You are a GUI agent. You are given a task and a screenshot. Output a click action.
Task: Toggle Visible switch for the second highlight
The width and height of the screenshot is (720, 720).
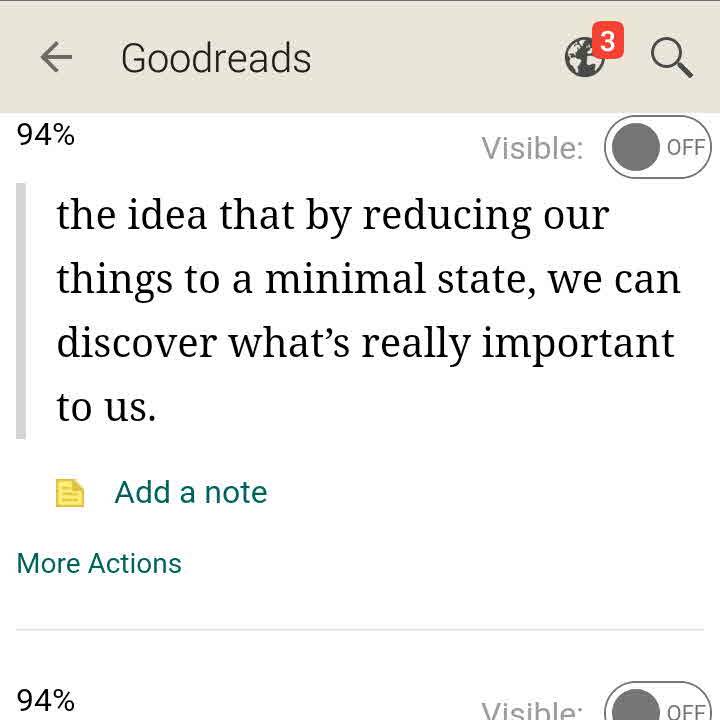[657, 704]
